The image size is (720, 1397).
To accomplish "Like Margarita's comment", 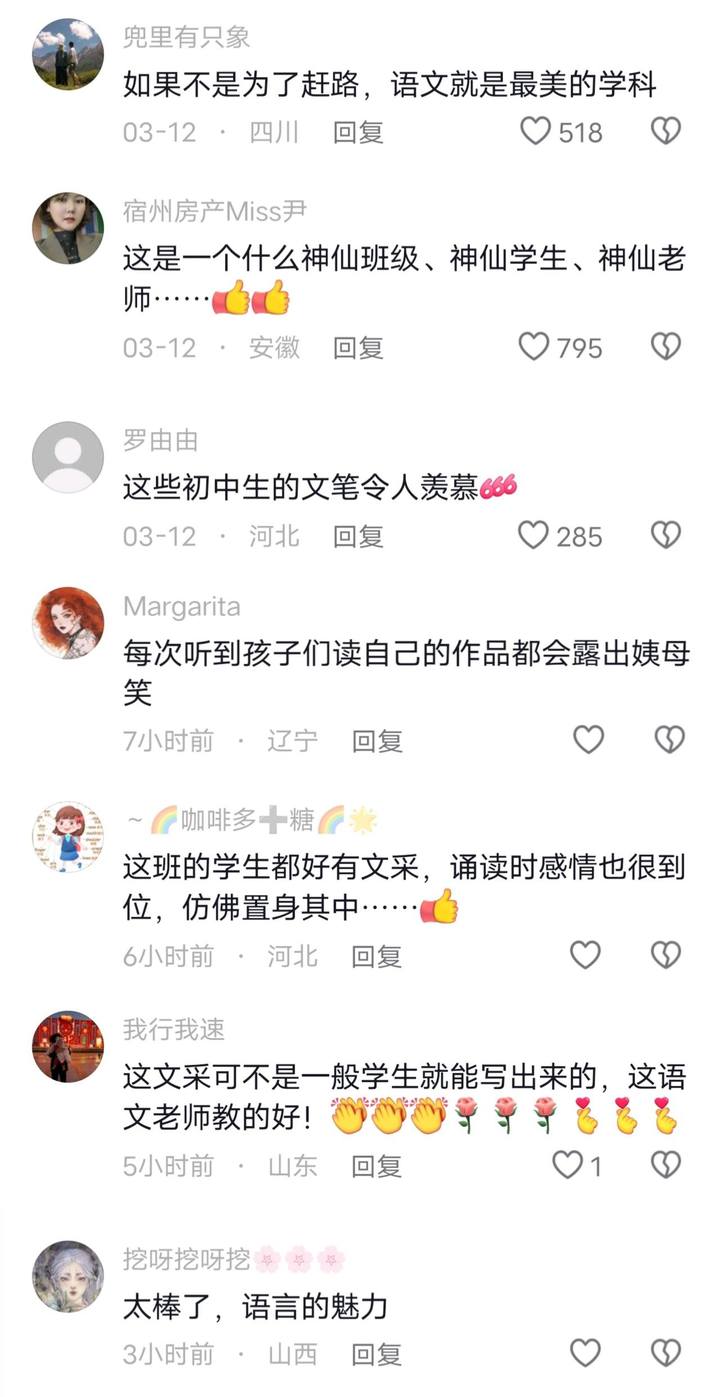I will coord(588,740).
